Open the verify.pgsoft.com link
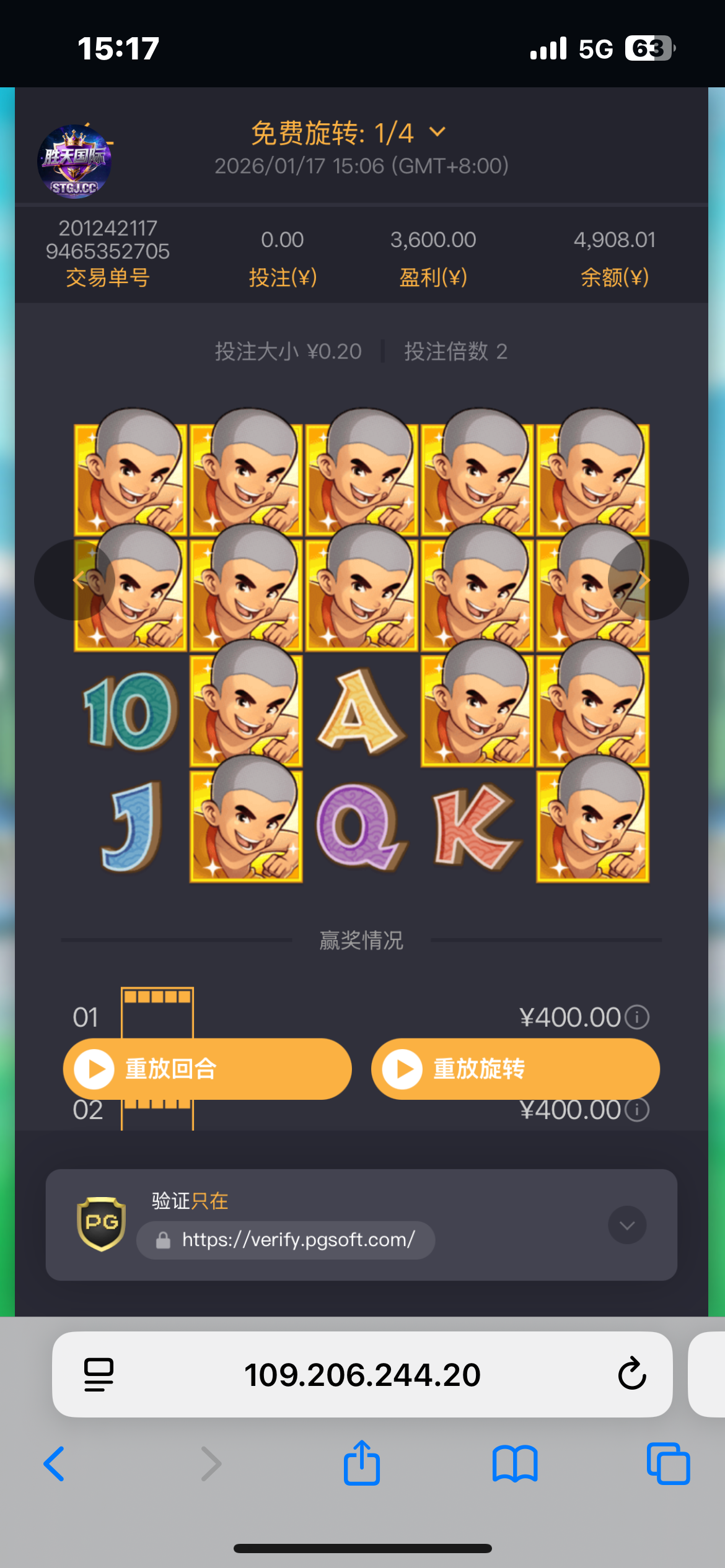Viewport: 725px width, 1568px height. tap(297, 1240)
